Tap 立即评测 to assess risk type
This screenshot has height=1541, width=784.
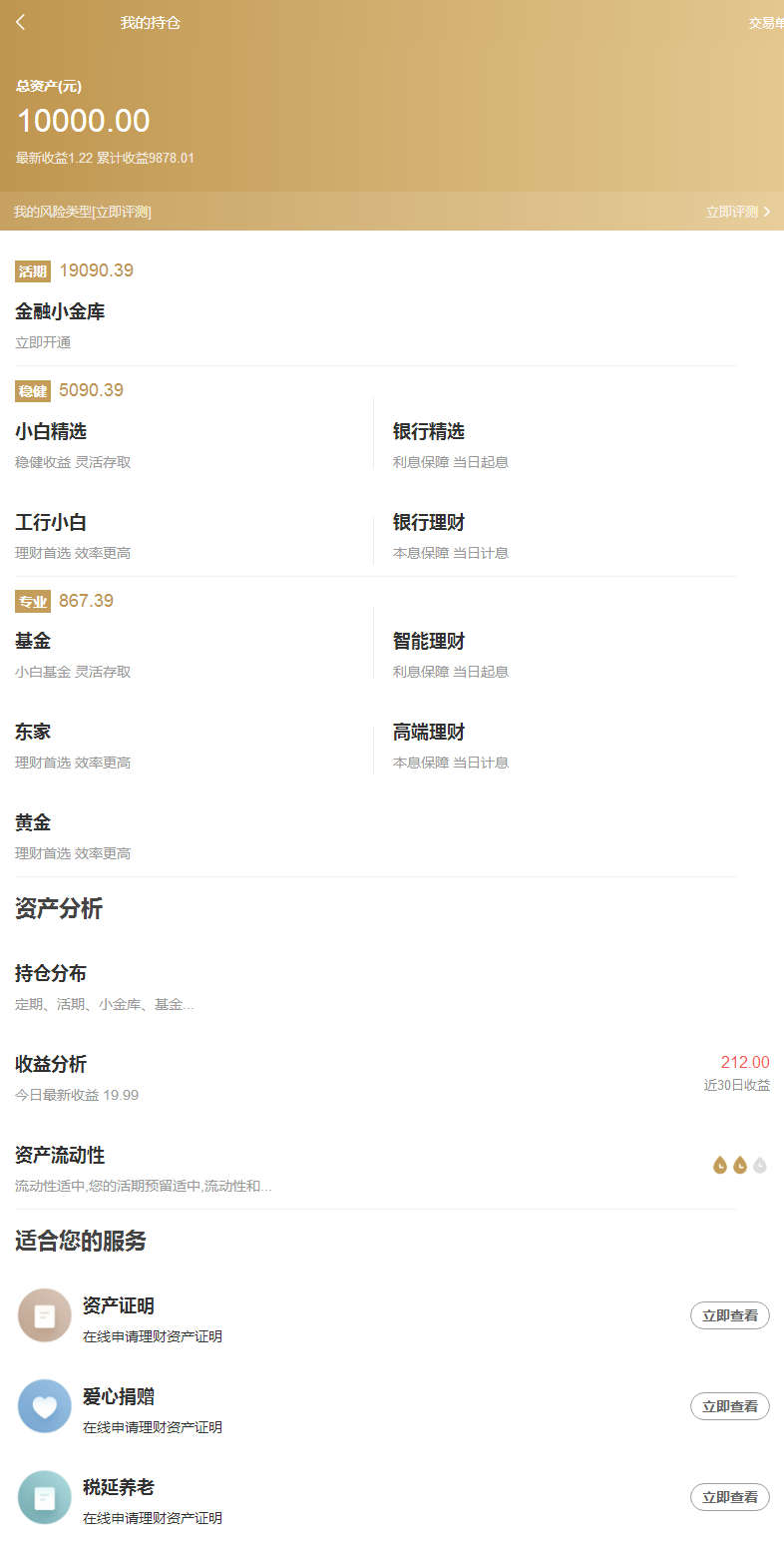[x=737, y=212]
